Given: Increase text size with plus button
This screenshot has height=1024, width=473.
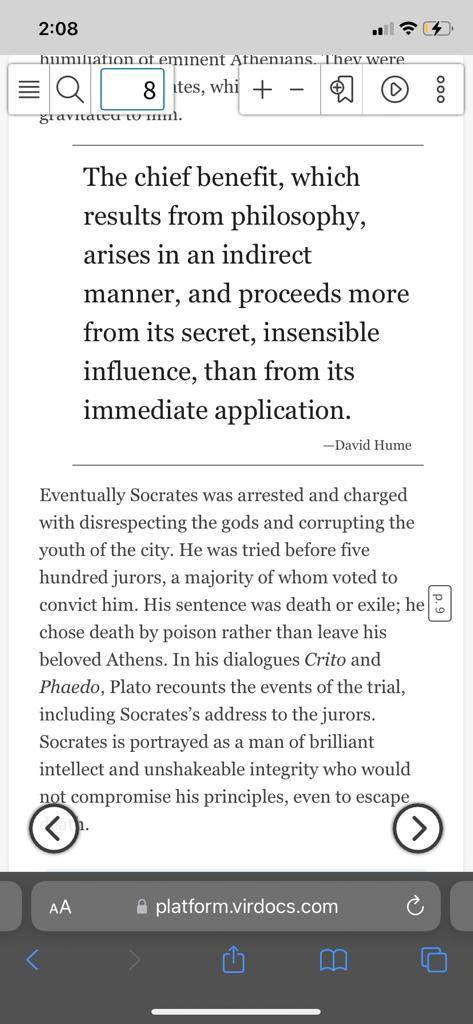Looking at the screenshot, I should (x=262, y=90).
